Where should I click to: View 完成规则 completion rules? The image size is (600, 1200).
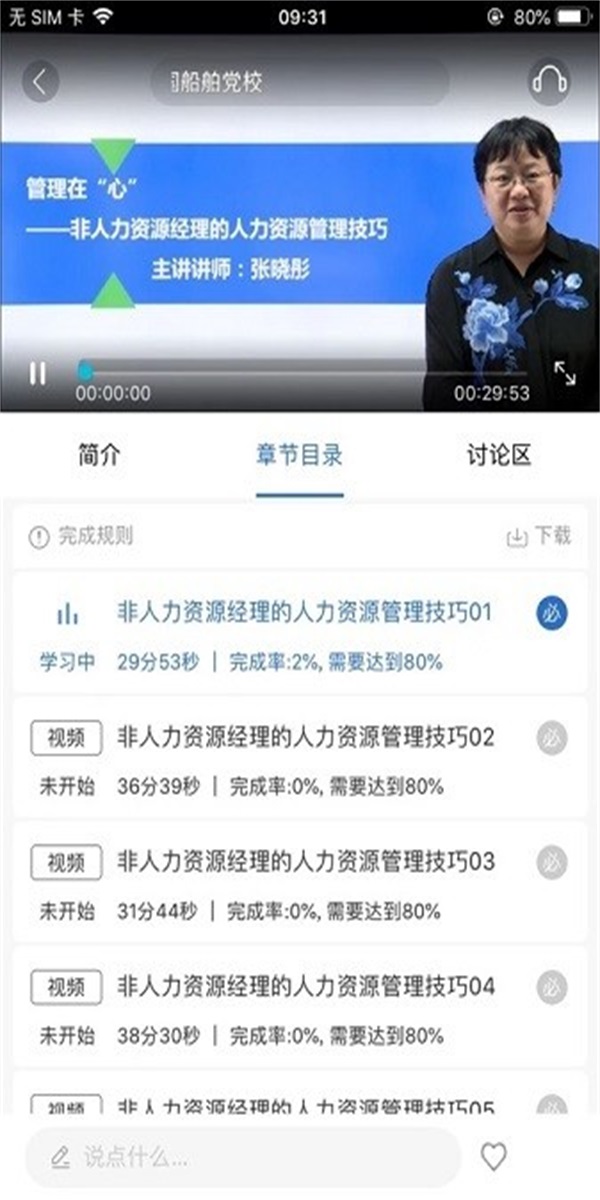tap(82, 537)
